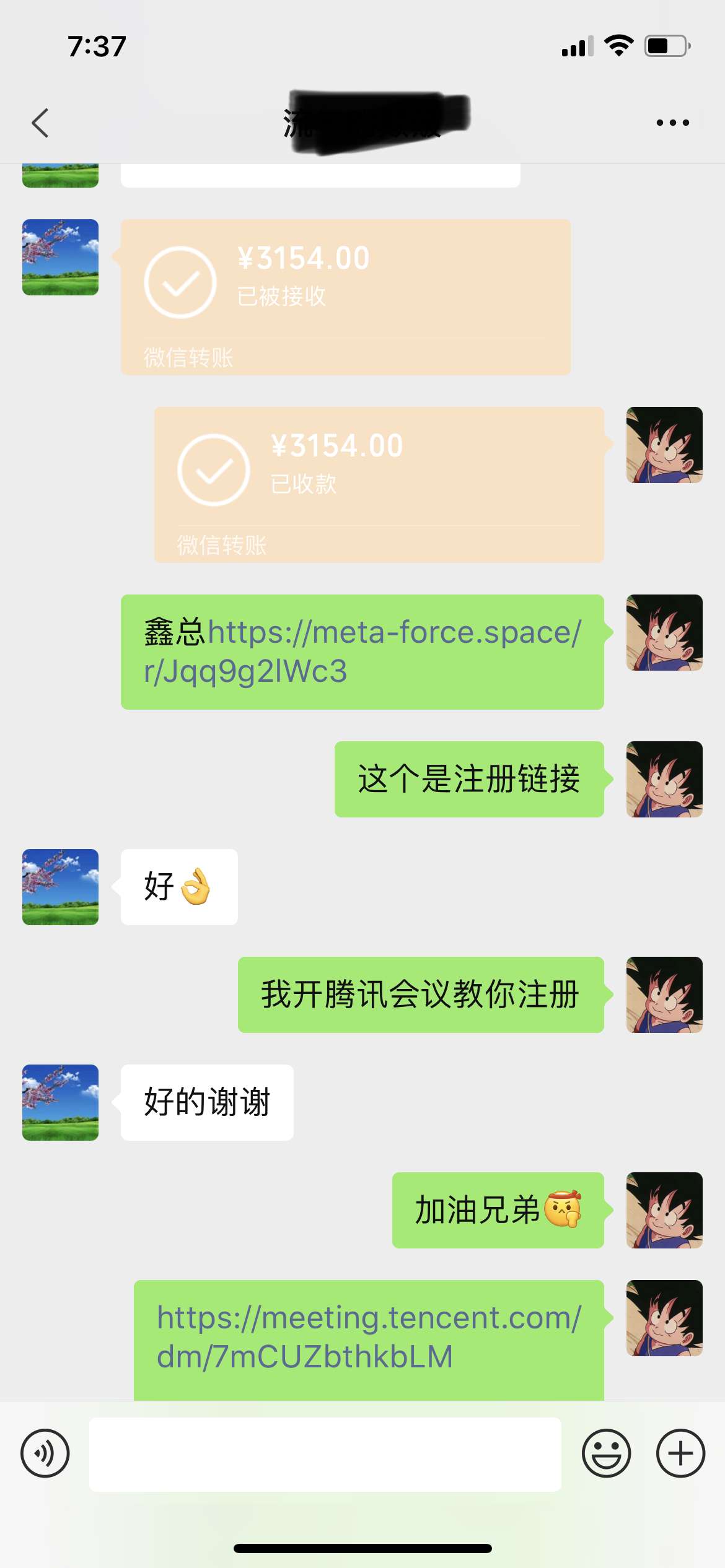The height and width of the screenshot is (1568, 725).
Task: Open the received ¥3154.00 transfer marked 已被接收
Action: (345, 297)
